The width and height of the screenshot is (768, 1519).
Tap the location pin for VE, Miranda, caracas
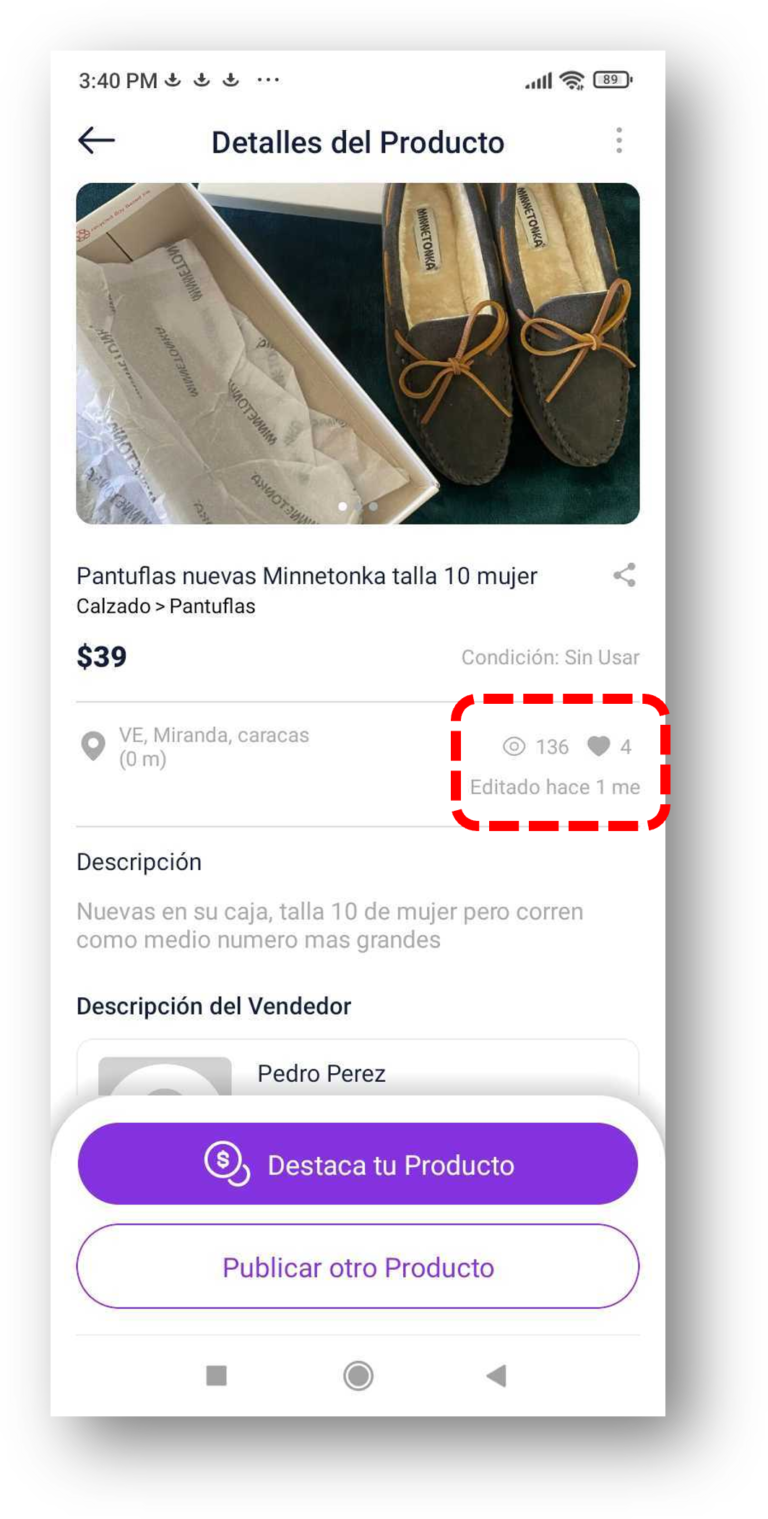click(93, 745)
